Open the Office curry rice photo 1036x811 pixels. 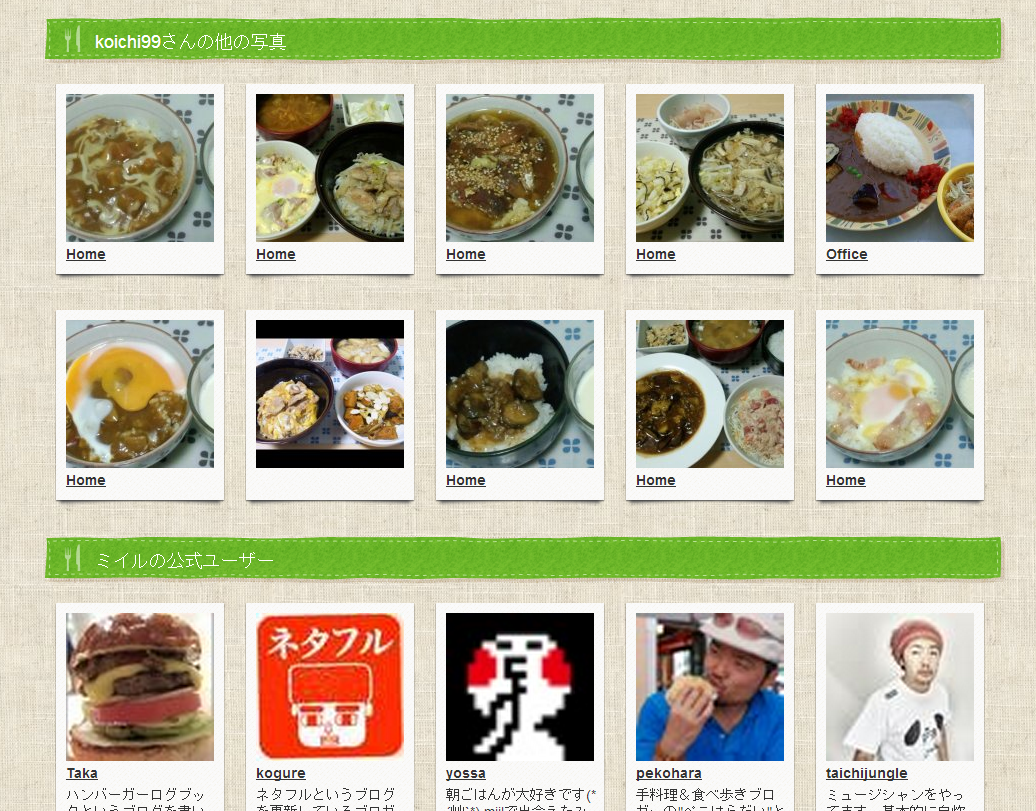pyautogui.click(x=899, y=168)
